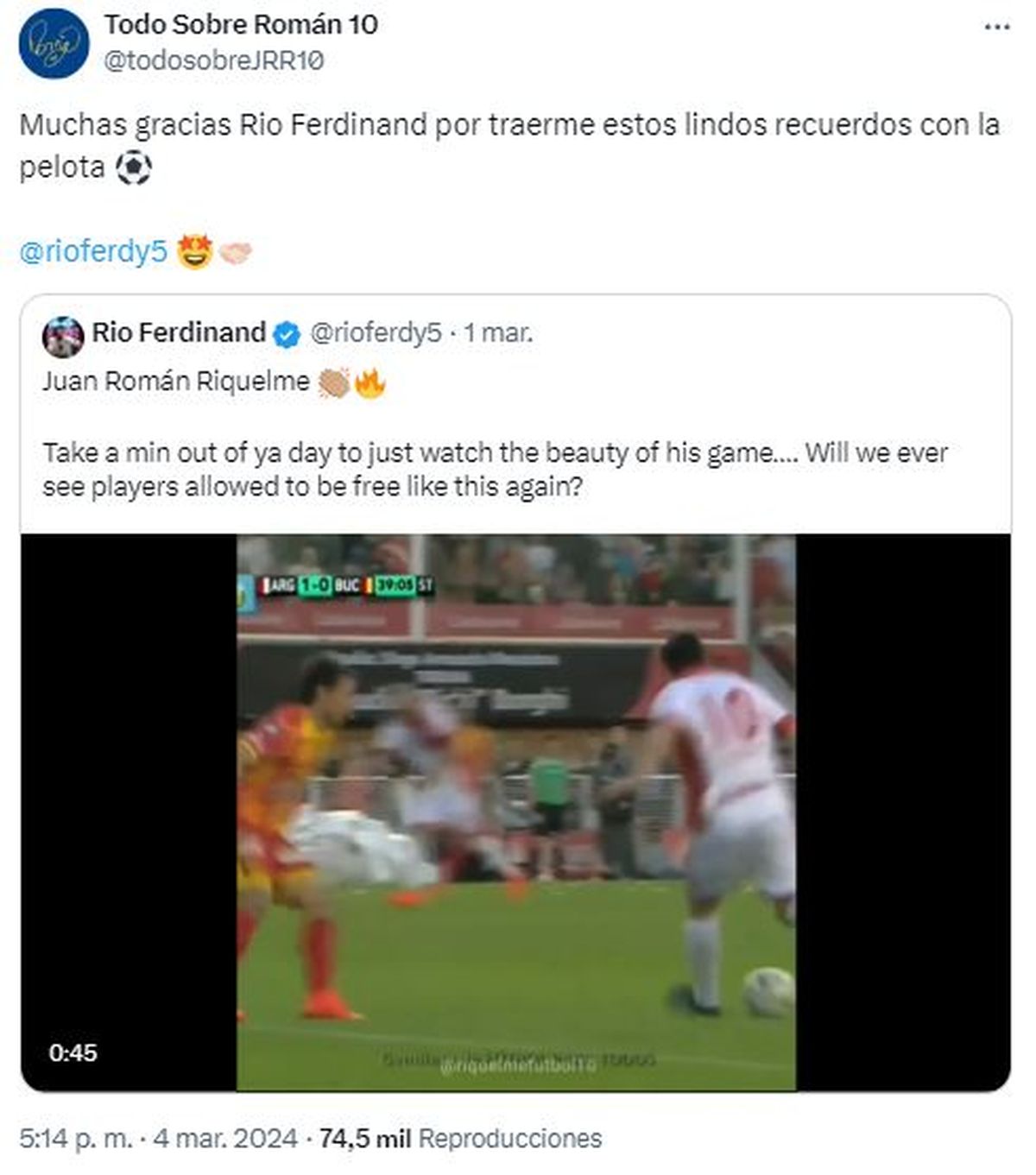This screenshot has width=1036, height=1175.
Task: Open the 5:14 p. m. 4 mar. 2024 timestamp
Action: pos(158,1139)
